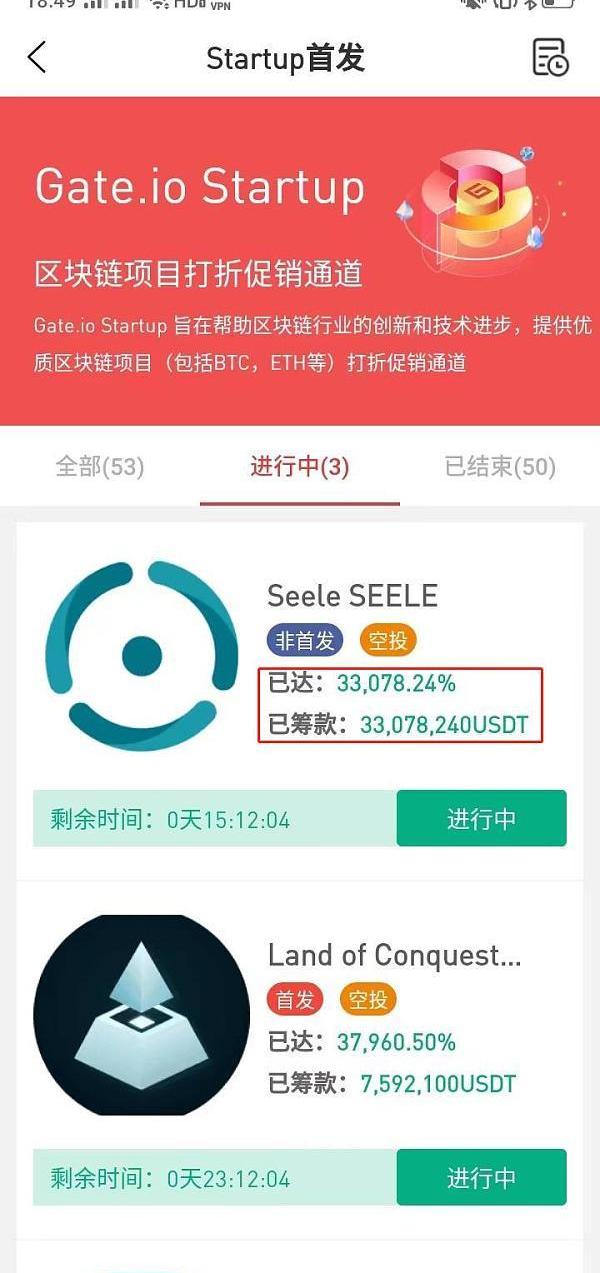The width and height of the screenshot is (600, 1273).
Task: Tap 进行中 button for Land of Conquest
Action: click(x=481, y=1178)
